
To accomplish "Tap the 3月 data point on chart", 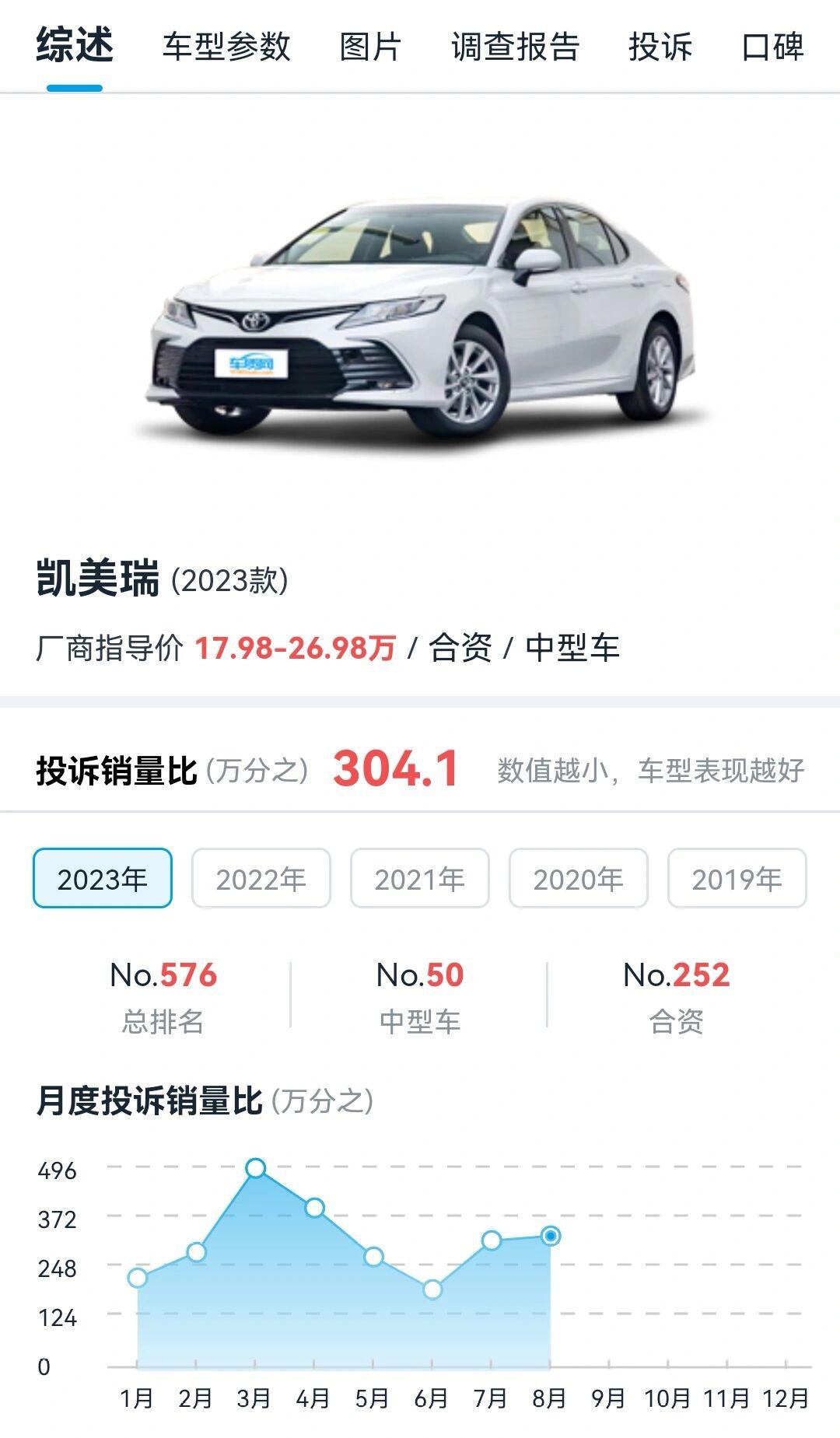I will tap(255, 1168).
